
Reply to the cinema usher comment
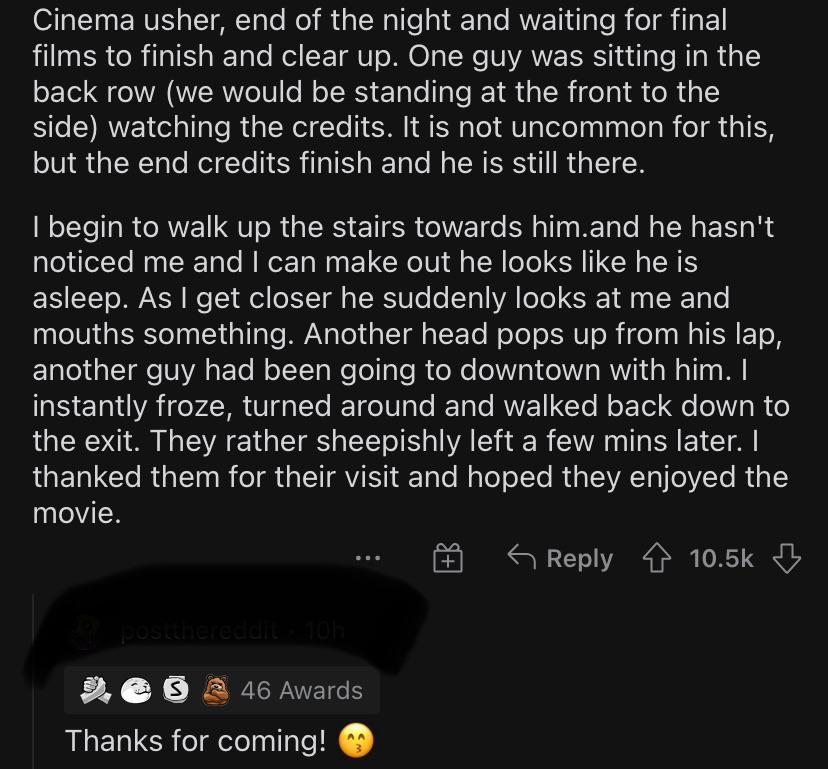[x=560, y=558]
